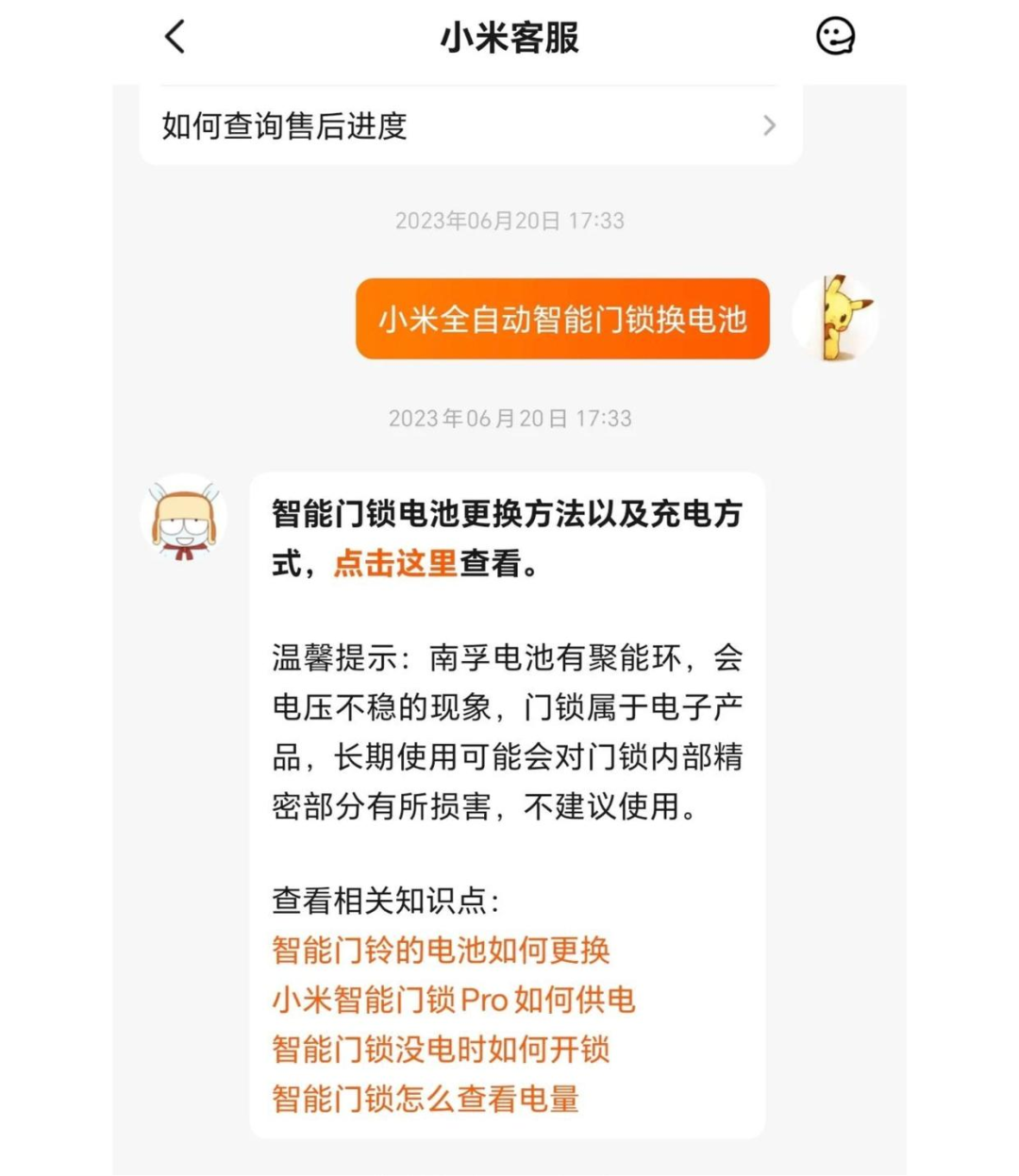Image resolution: width=1019 pixels, height=1176 pixels.
Task: Open 智能门锁没电时如何开锁 link
Action: coord(441,1049)
